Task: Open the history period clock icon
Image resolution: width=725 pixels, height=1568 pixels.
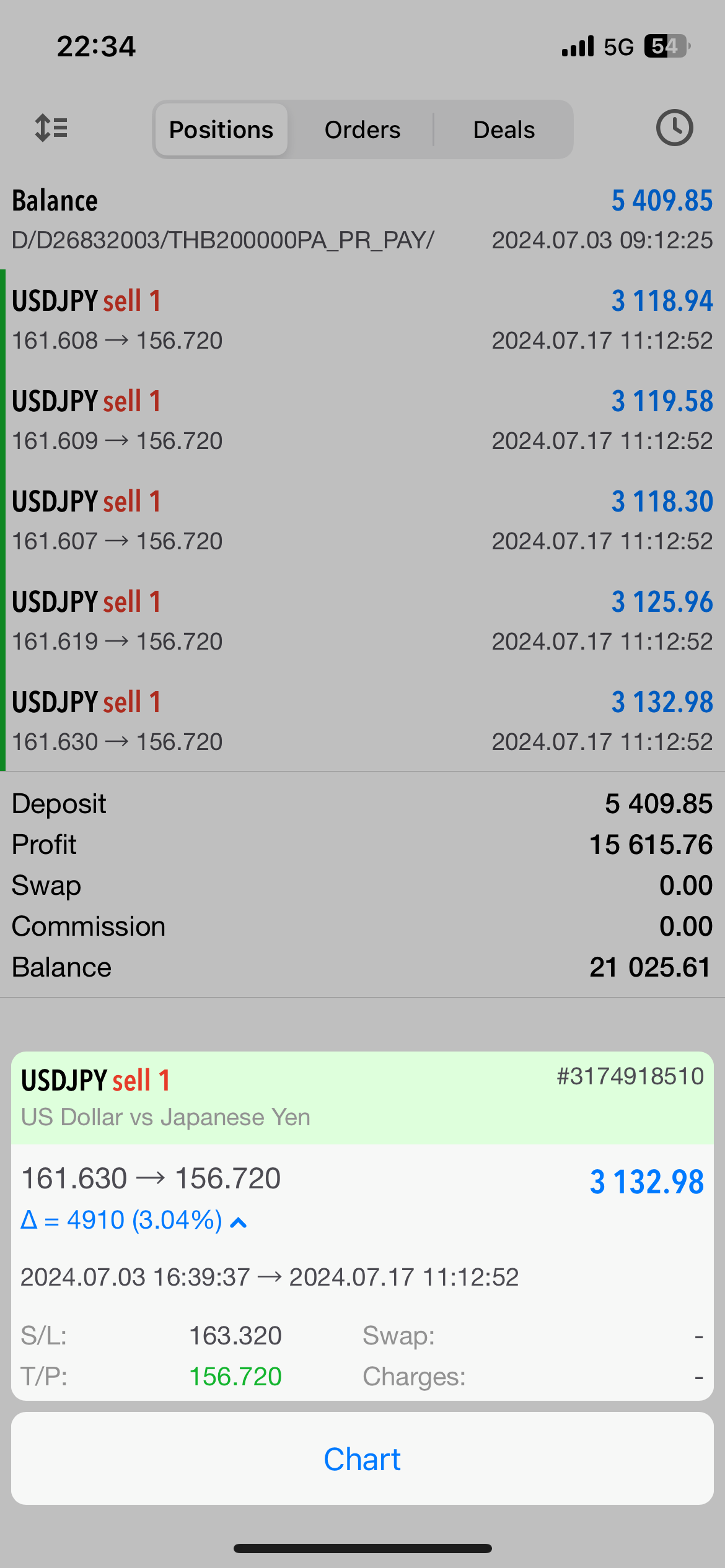Action: pyautogui.click(x=674, y=128)
